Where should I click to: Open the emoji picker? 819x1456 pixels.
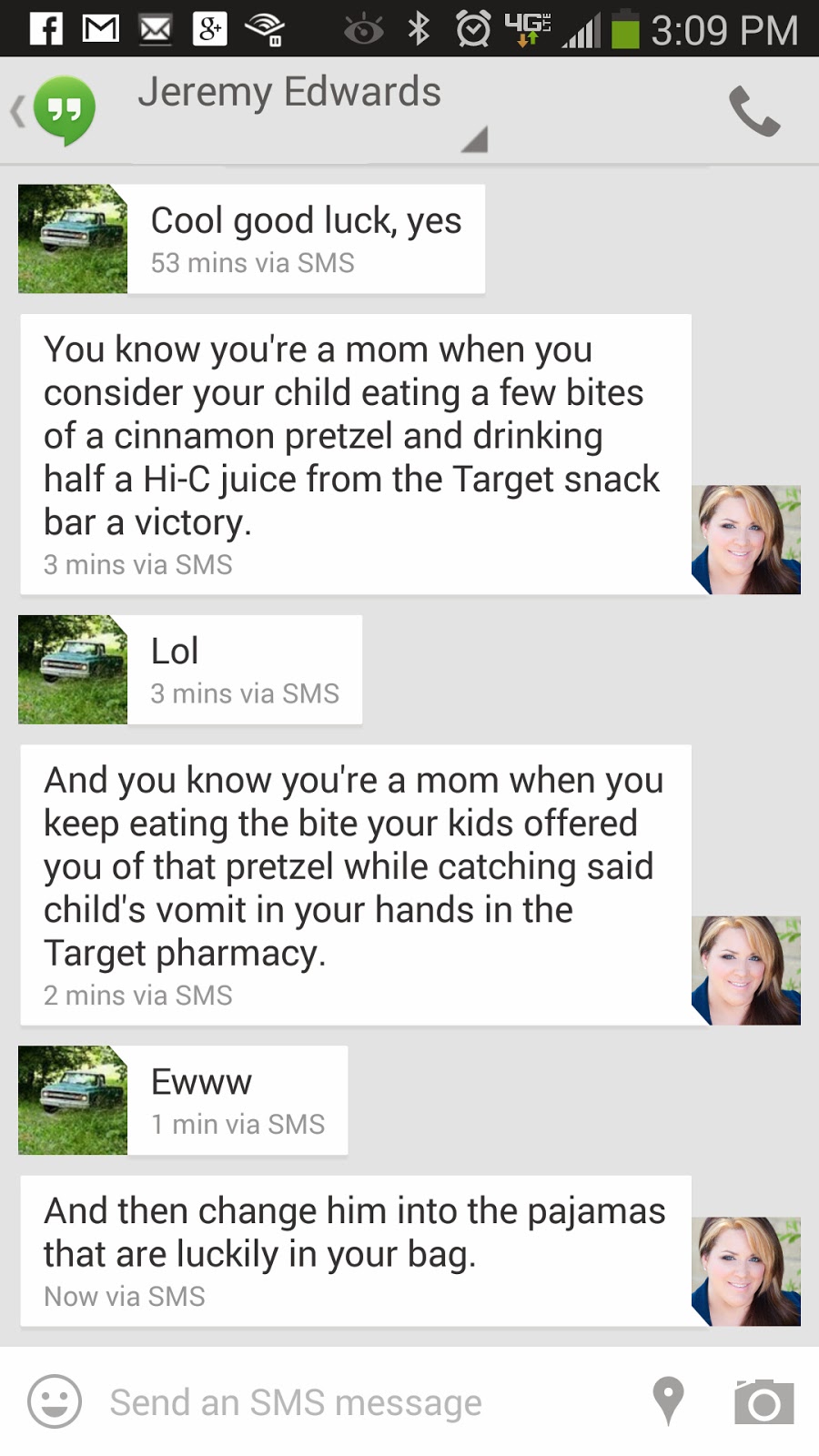[55, 1401]
